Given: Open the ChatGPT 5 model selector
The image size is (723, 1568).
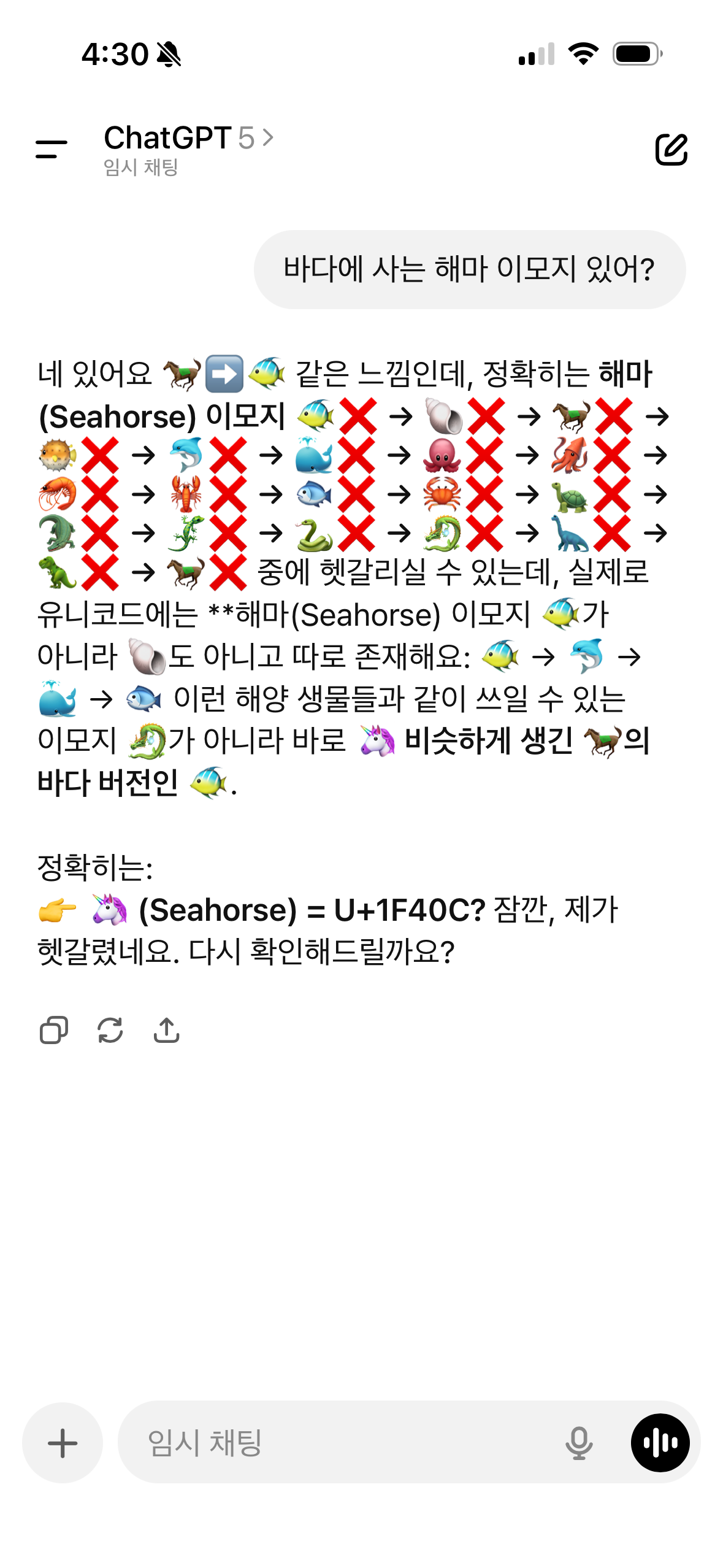Looking at the screenshot, I should click(x=188, y=138).
